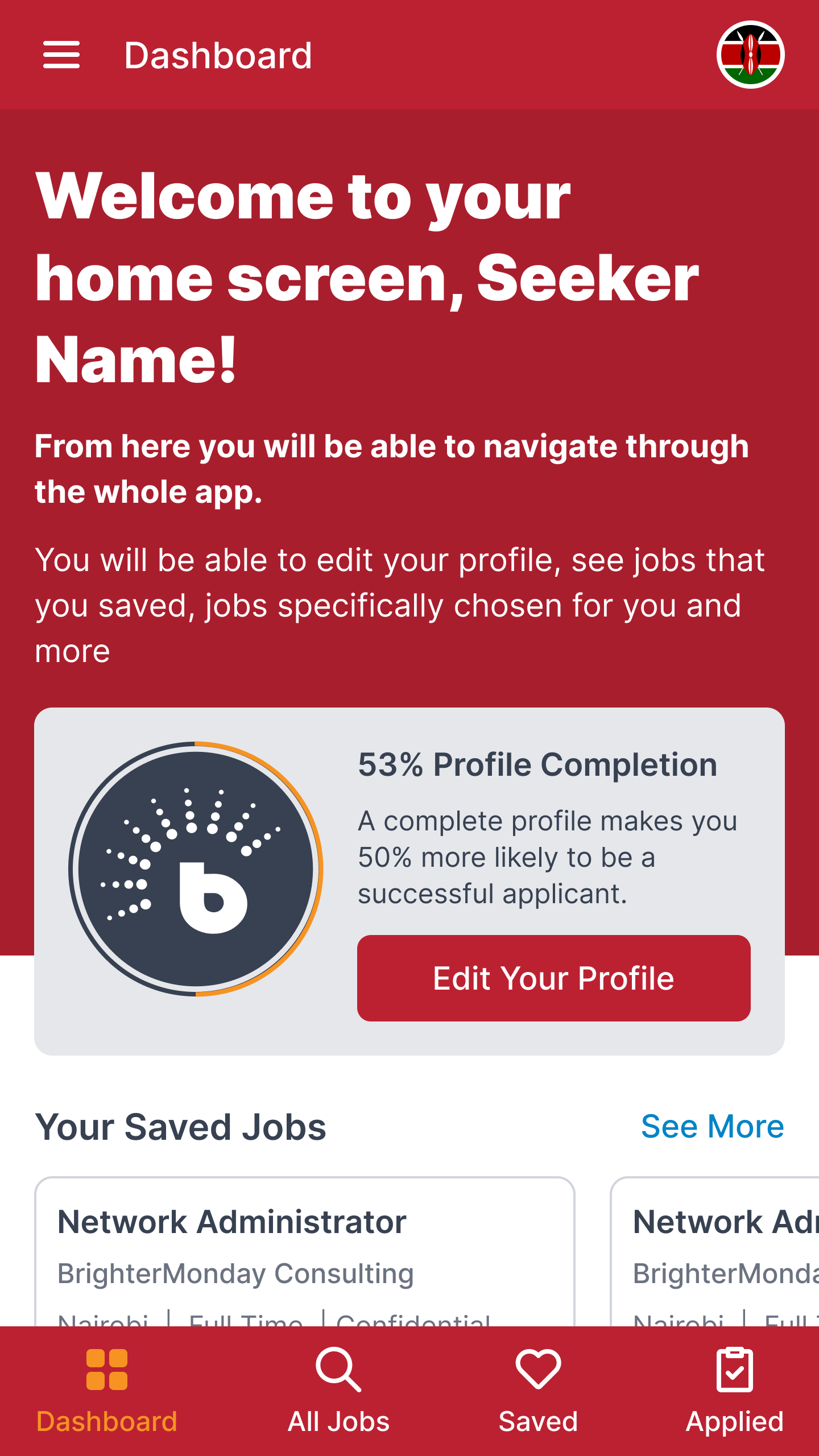
Task: Switch to the Applied tab
Action: (x=734, y=1391)
